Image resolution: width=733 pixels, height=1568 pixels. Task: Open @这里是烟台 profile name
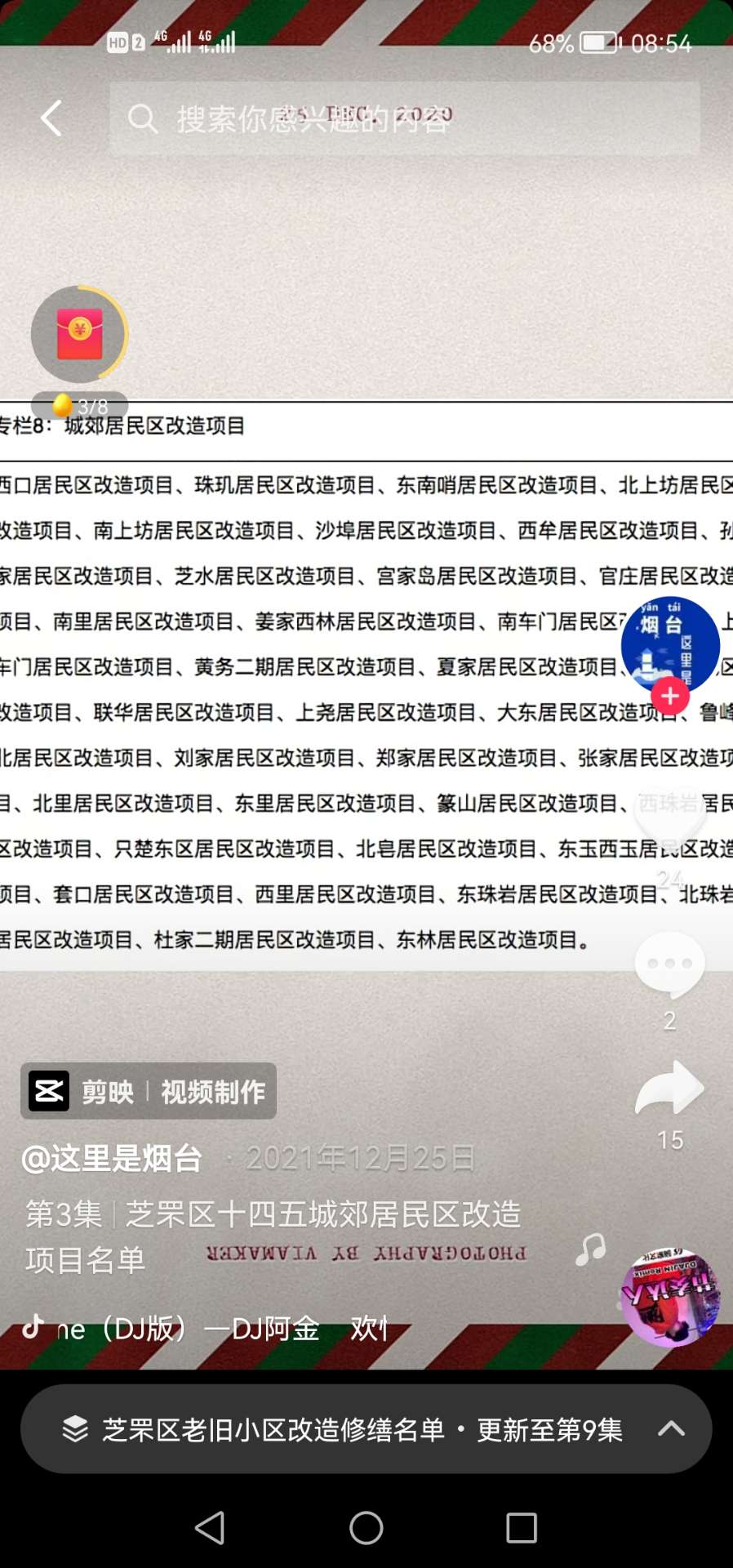point(112,1158)
